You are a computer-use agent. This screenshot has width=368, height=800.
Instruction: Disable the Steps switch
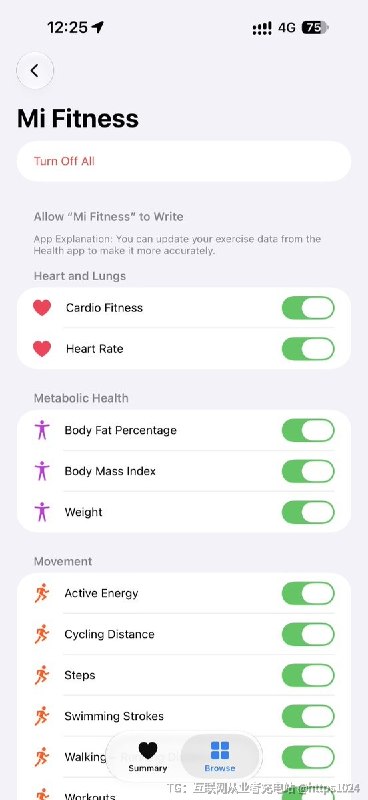coord(308,675)
